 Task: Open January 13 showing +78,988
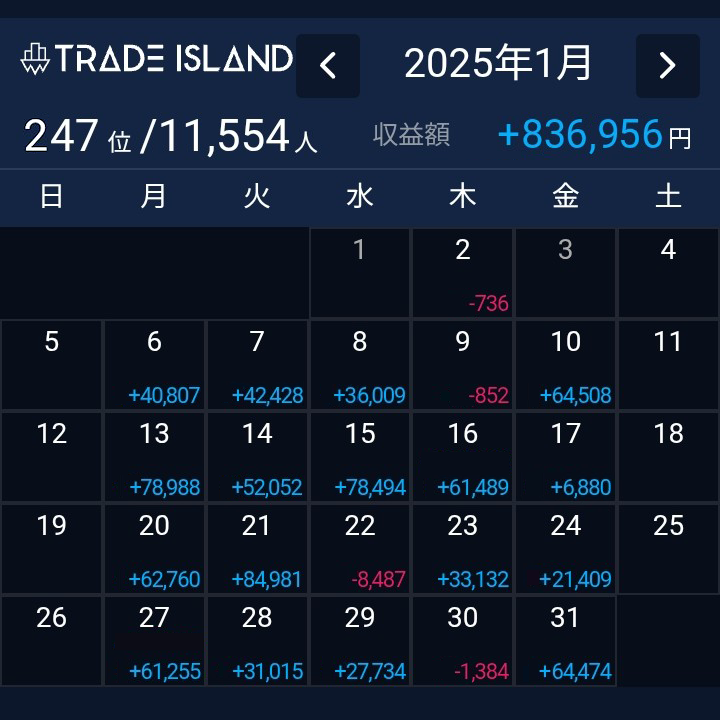click(154, 457)
